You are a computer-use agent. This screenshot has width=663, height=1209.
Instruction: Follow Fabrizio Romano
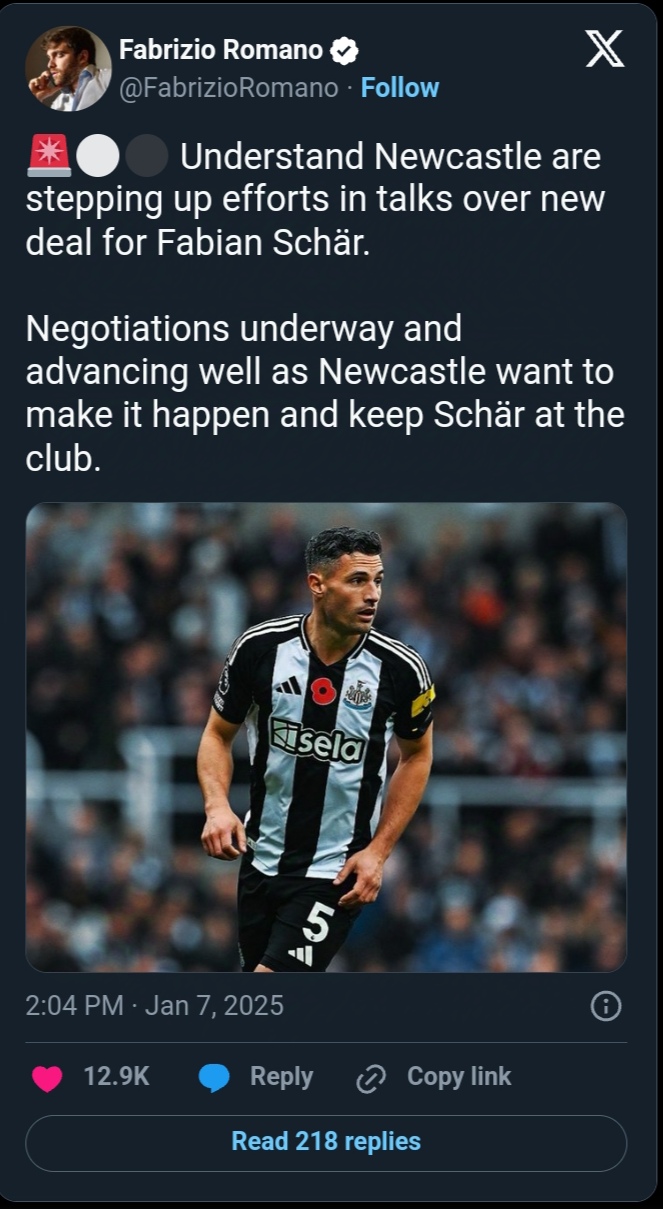[x=399, y=88]
